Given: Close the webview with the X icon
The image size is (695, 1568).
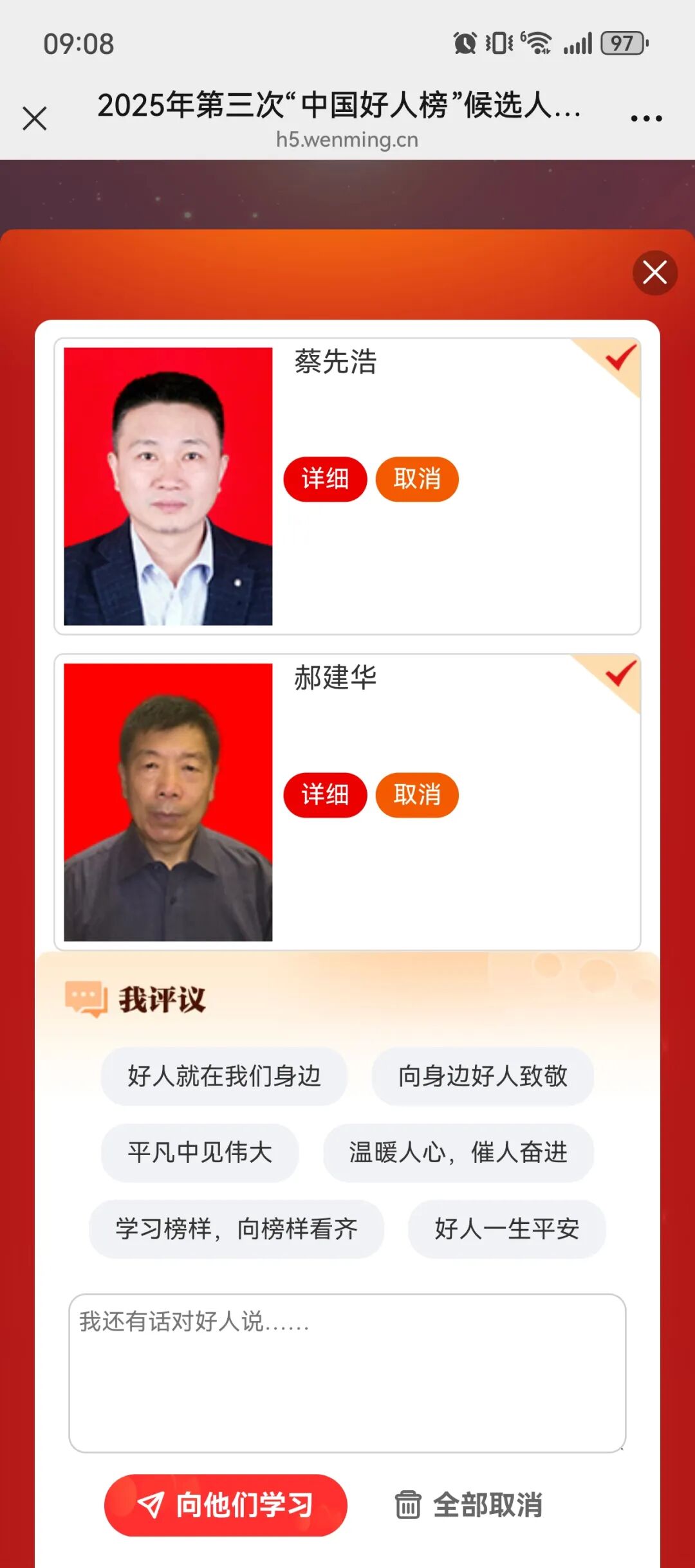Looking at the screenshot, I should (35, 119).
